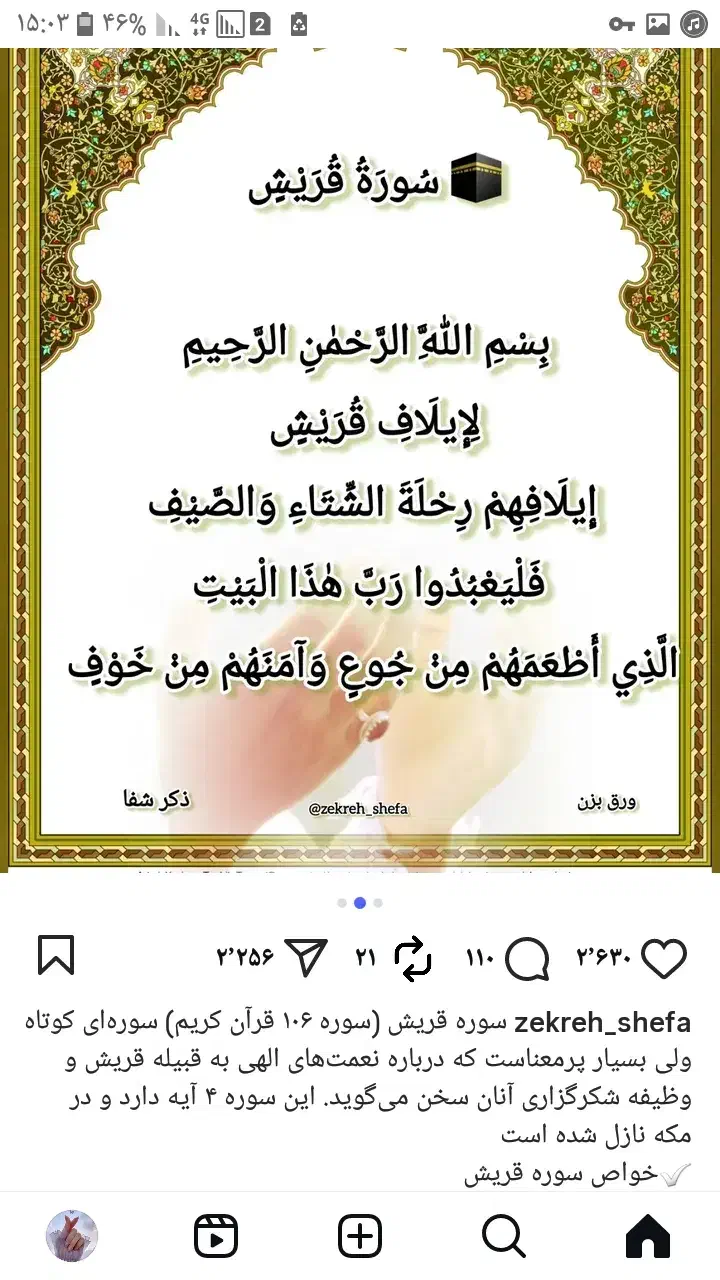Screen dimensions: 720x1280
Task: Switch to the Reels tab
Action: (x=216, y=1237)
